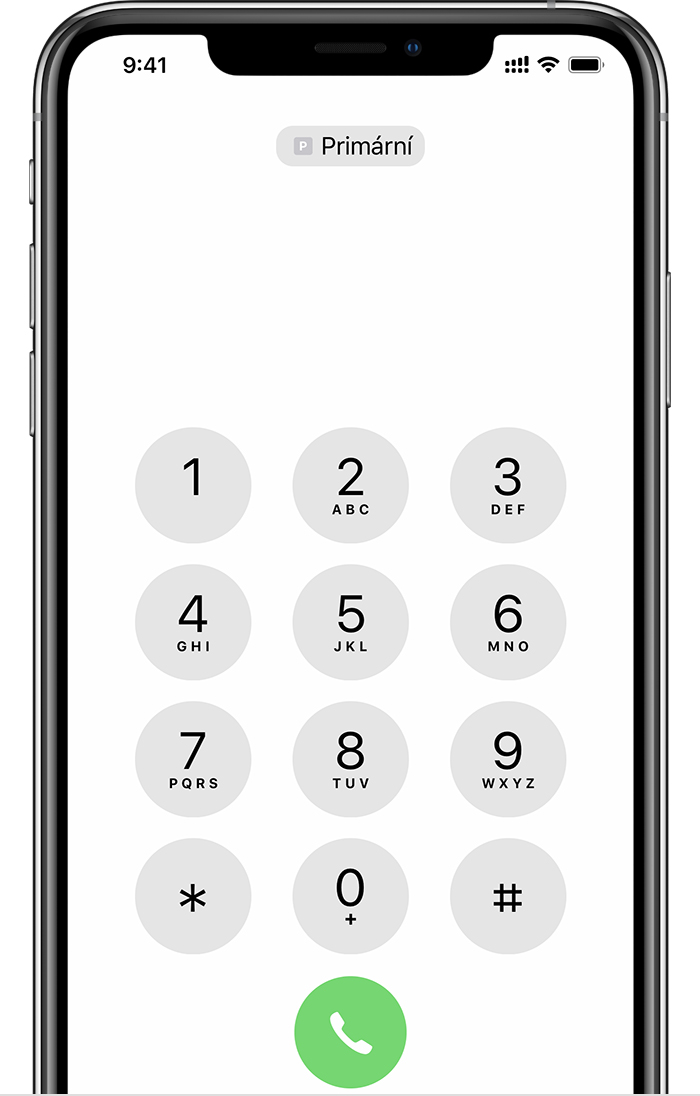
Task: Enter the hash symbol
Action: (x=508, y=896)
